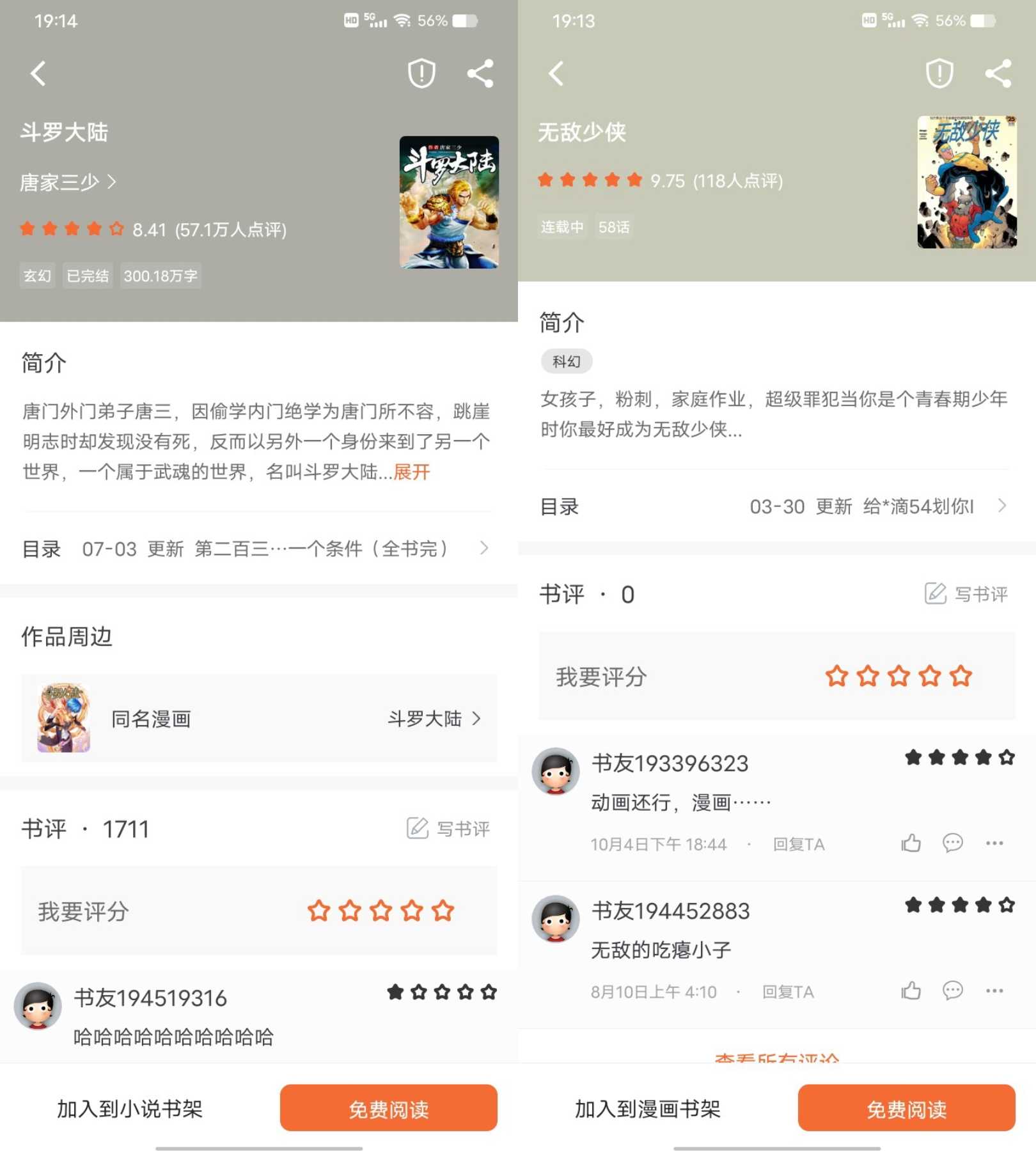The width and height of the screenshot is (1036, 1151).
Task: Open author 唐家三少's page
Action: [x=68, y=183]
